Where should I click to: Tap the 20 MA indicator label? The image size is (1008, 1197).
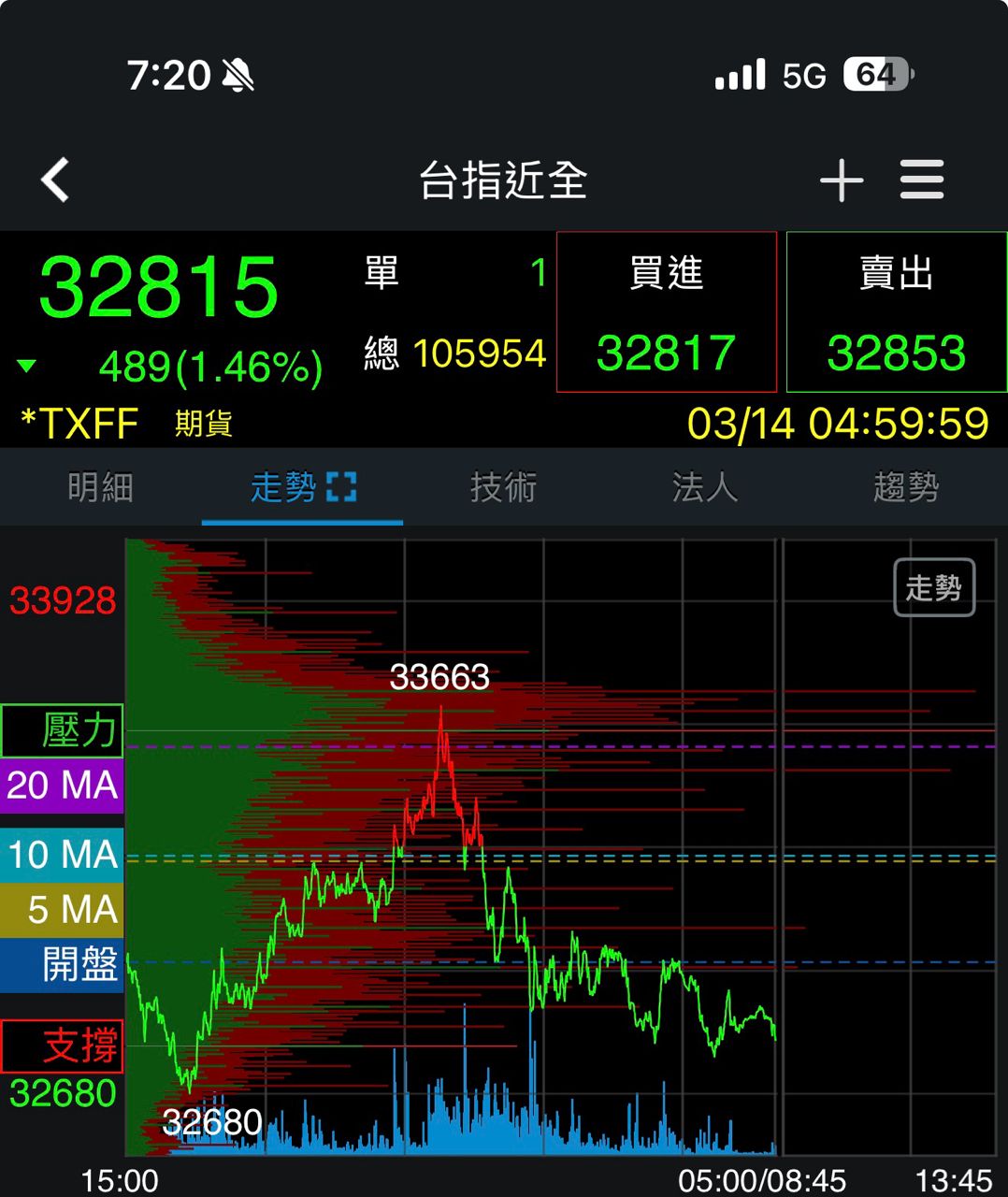click(62, 786)
